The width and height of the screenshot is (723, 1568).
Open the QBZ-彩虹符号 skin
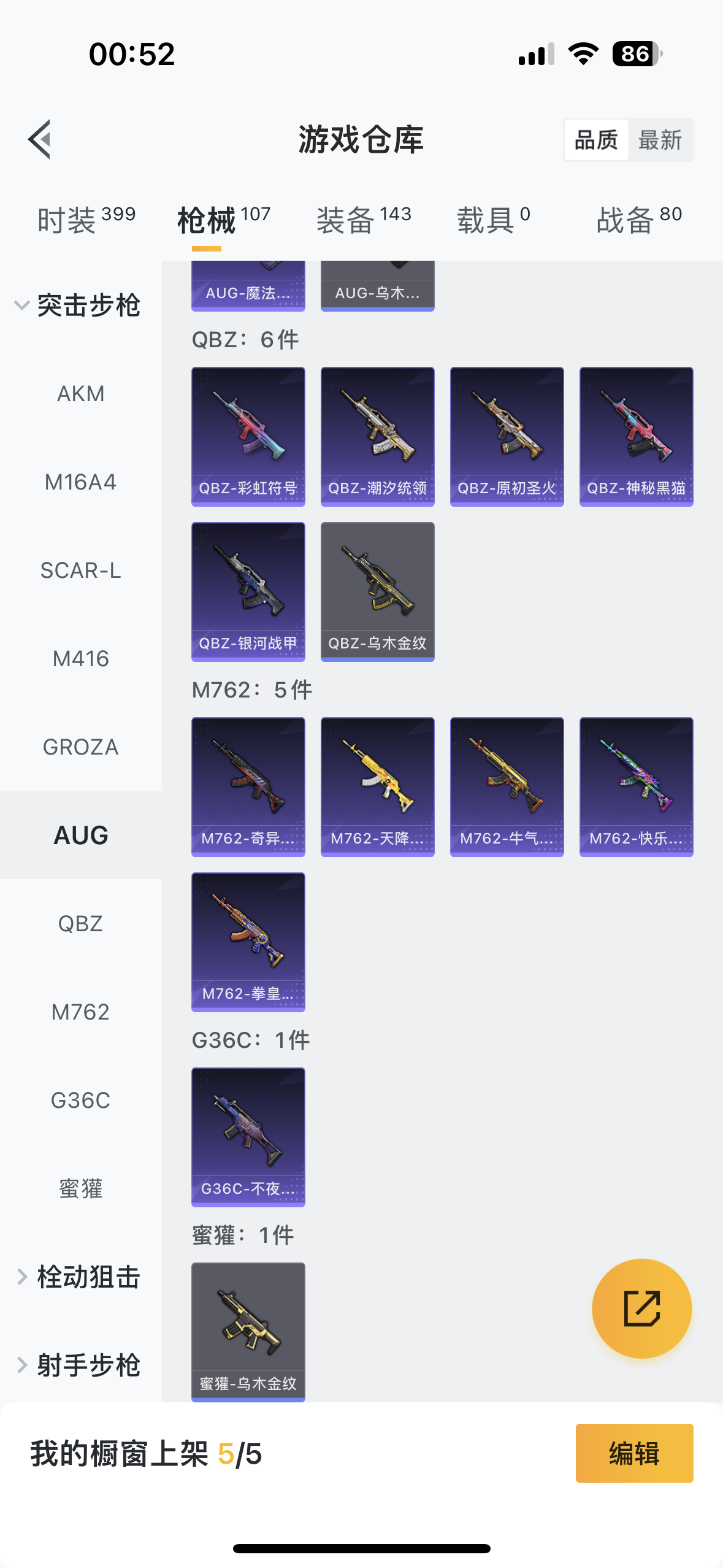click(x=248, y=436)
